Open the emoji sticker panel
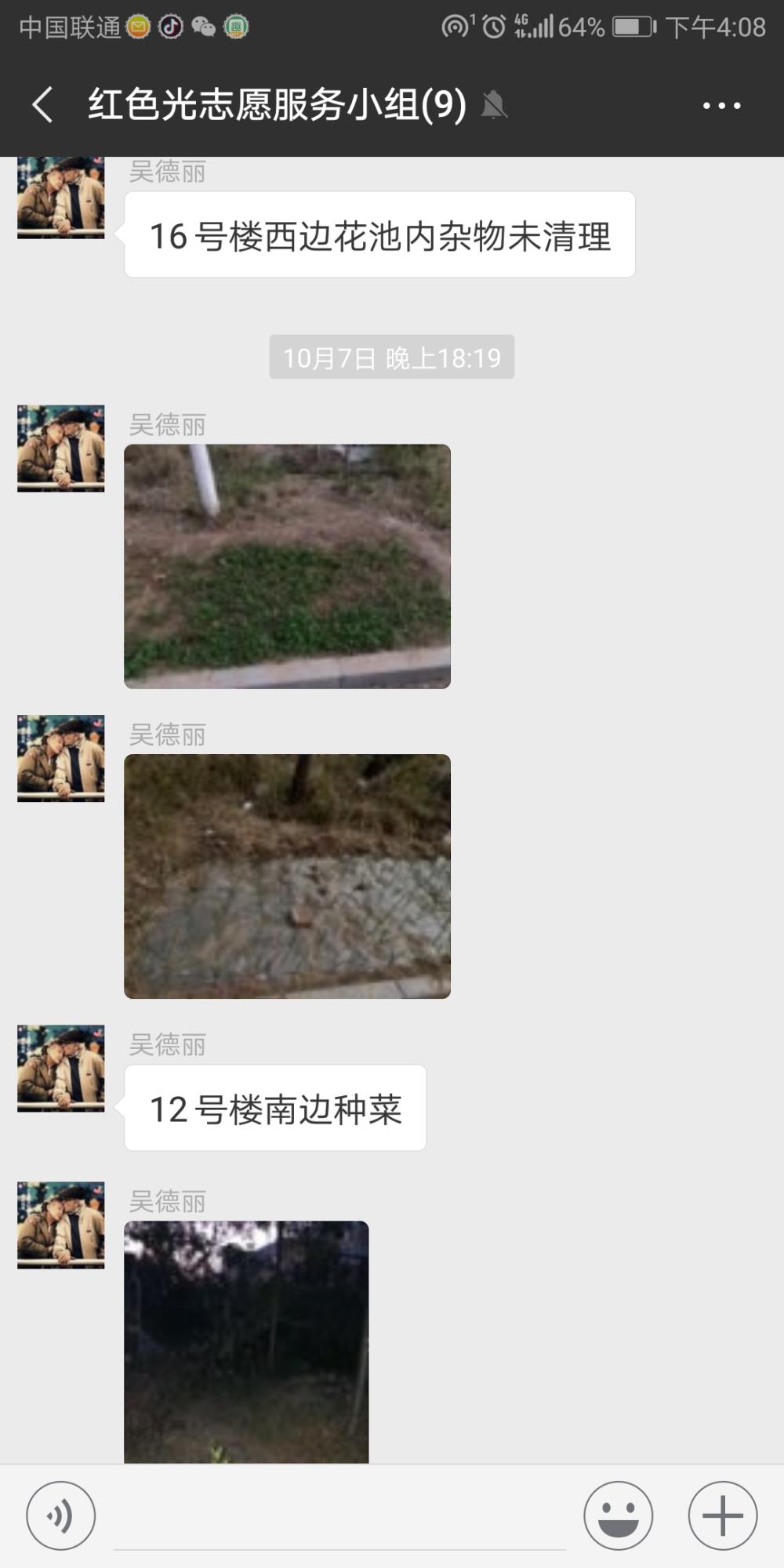This screenshot has height=1568, width=784. click(618, 1515)
